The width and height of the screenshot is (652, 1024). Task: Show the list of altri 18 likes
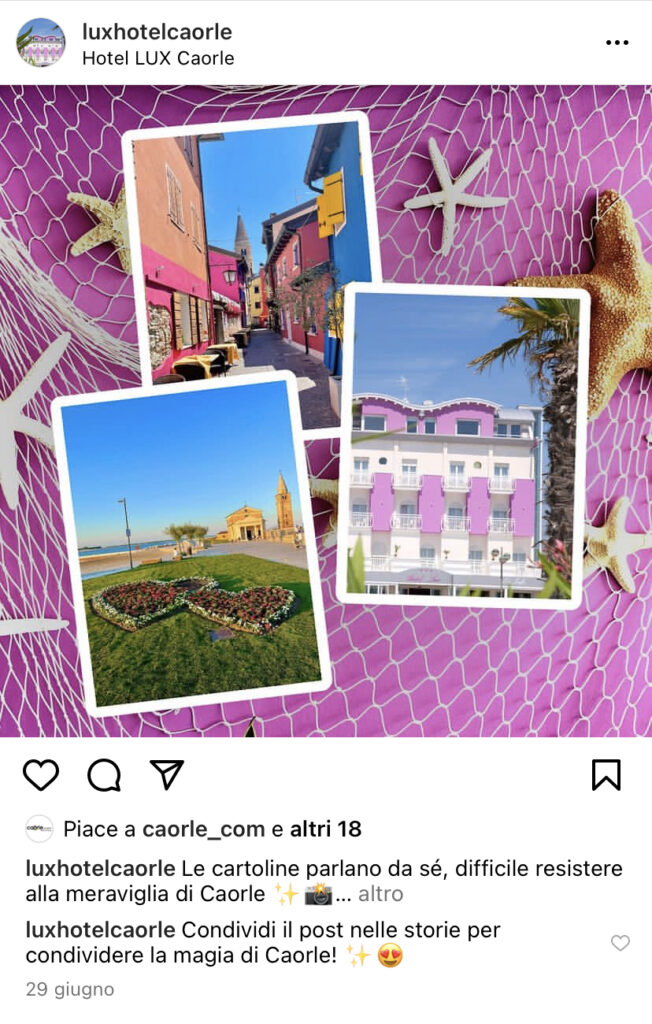click(325, 829)
